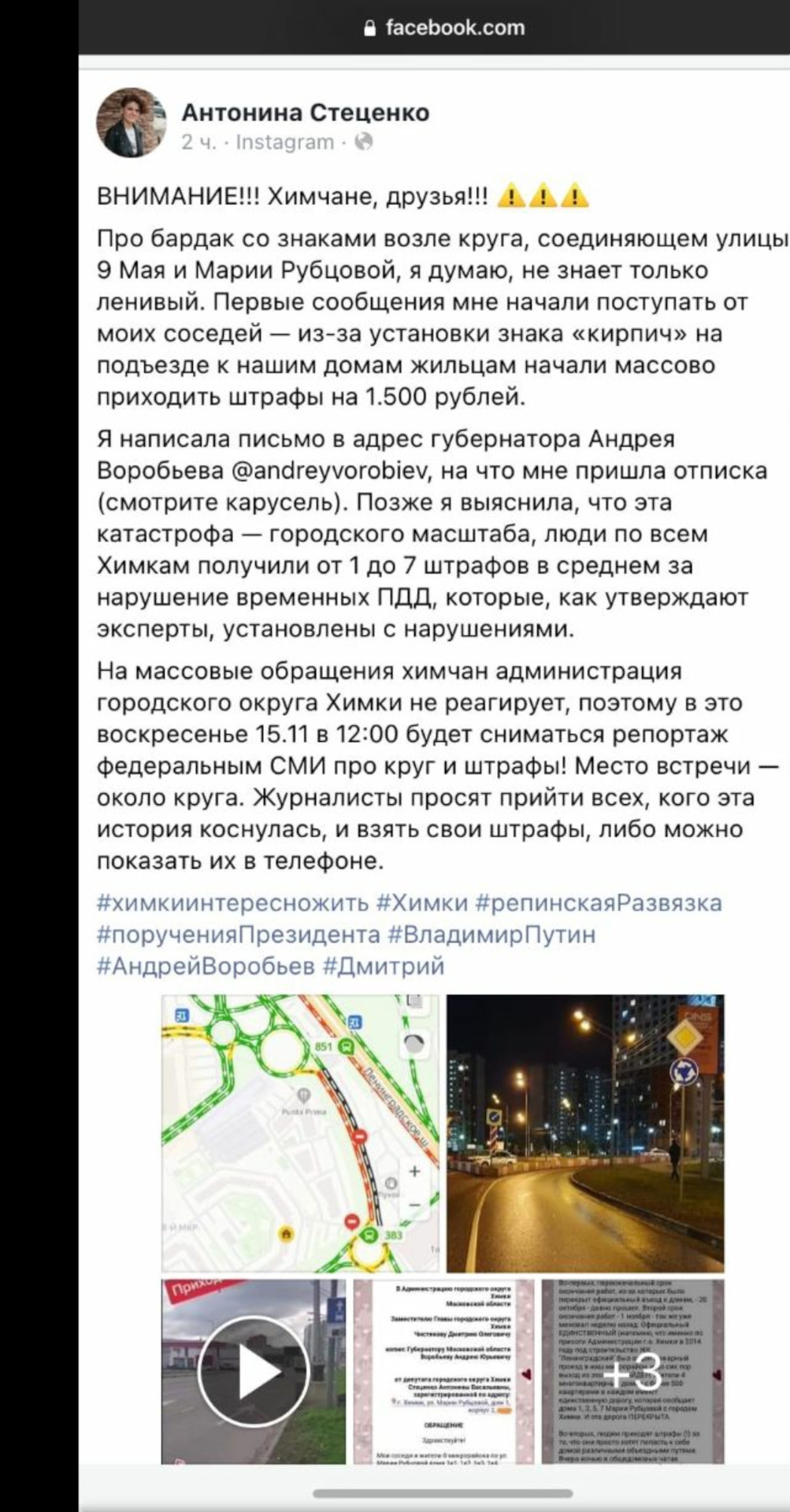Open hashtag #репинскаяРазвязка

[x=599, y=902]
